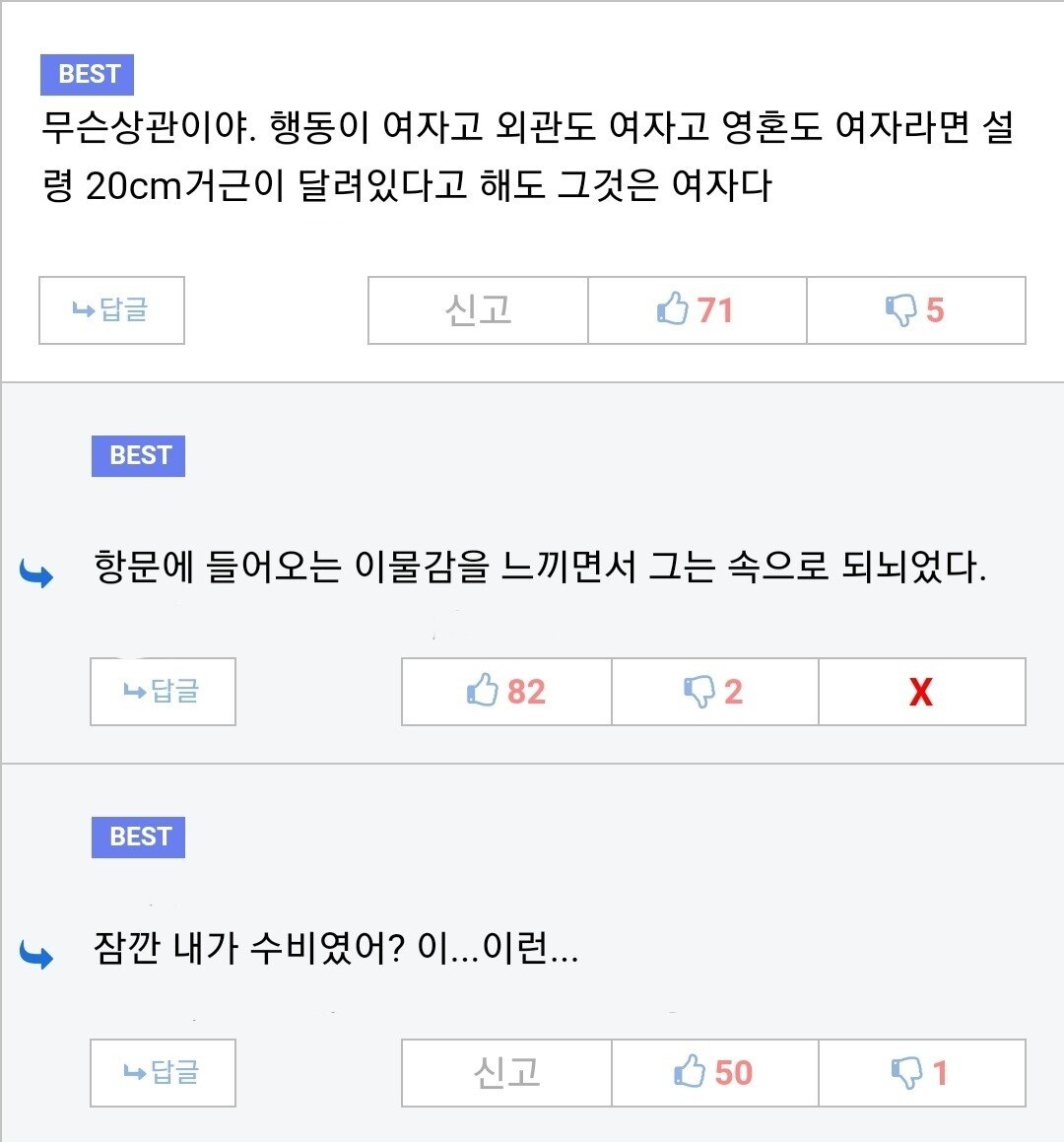
Task: Report the 잠깐 내가 수비였어 comment
Action: 506,1073
